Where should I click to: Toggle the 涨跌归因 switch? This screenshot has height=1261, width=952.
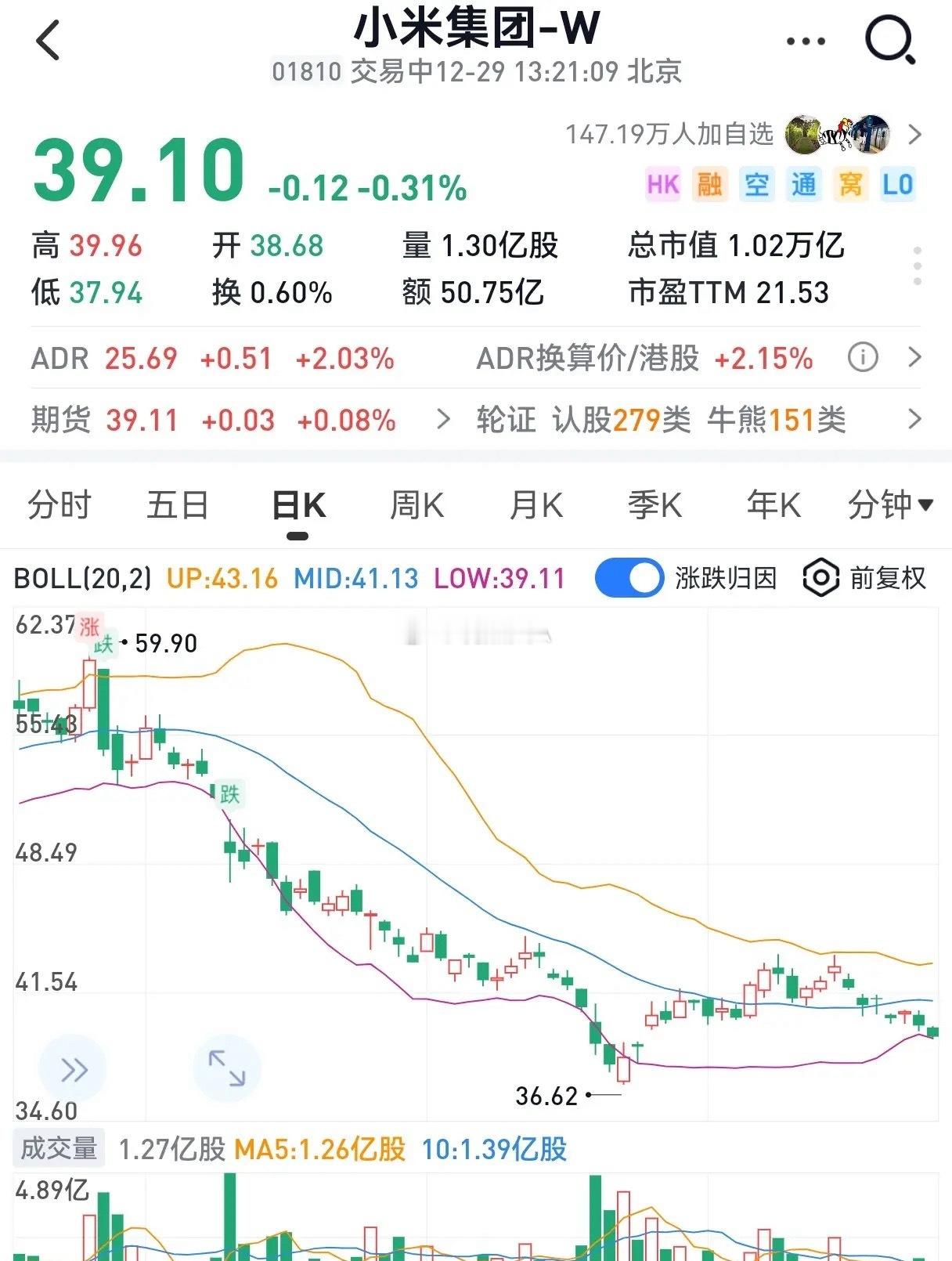pos(629,579)
